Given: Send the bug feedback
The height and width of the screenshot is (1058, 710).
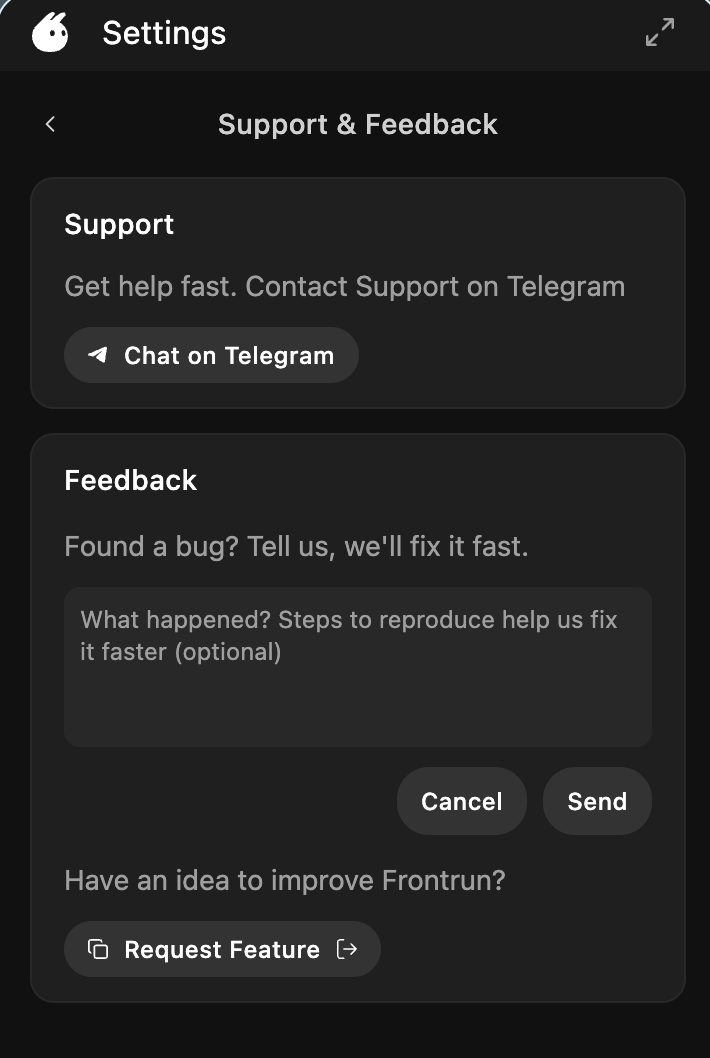Looking at the screenshot, I should (x=597, y=801).
